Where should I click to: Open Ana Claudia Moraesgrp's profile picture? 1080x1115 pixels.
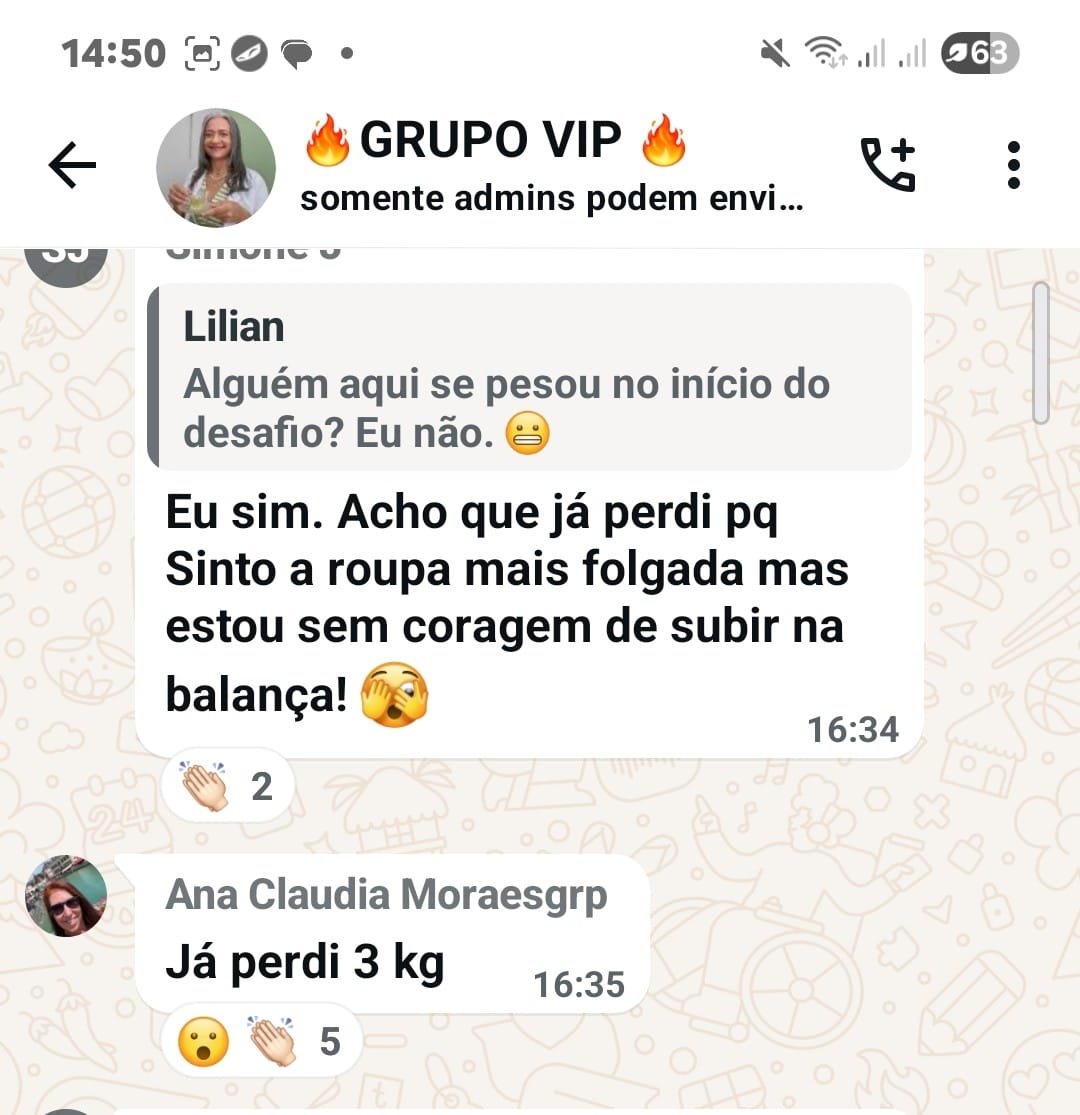point(66,896)
